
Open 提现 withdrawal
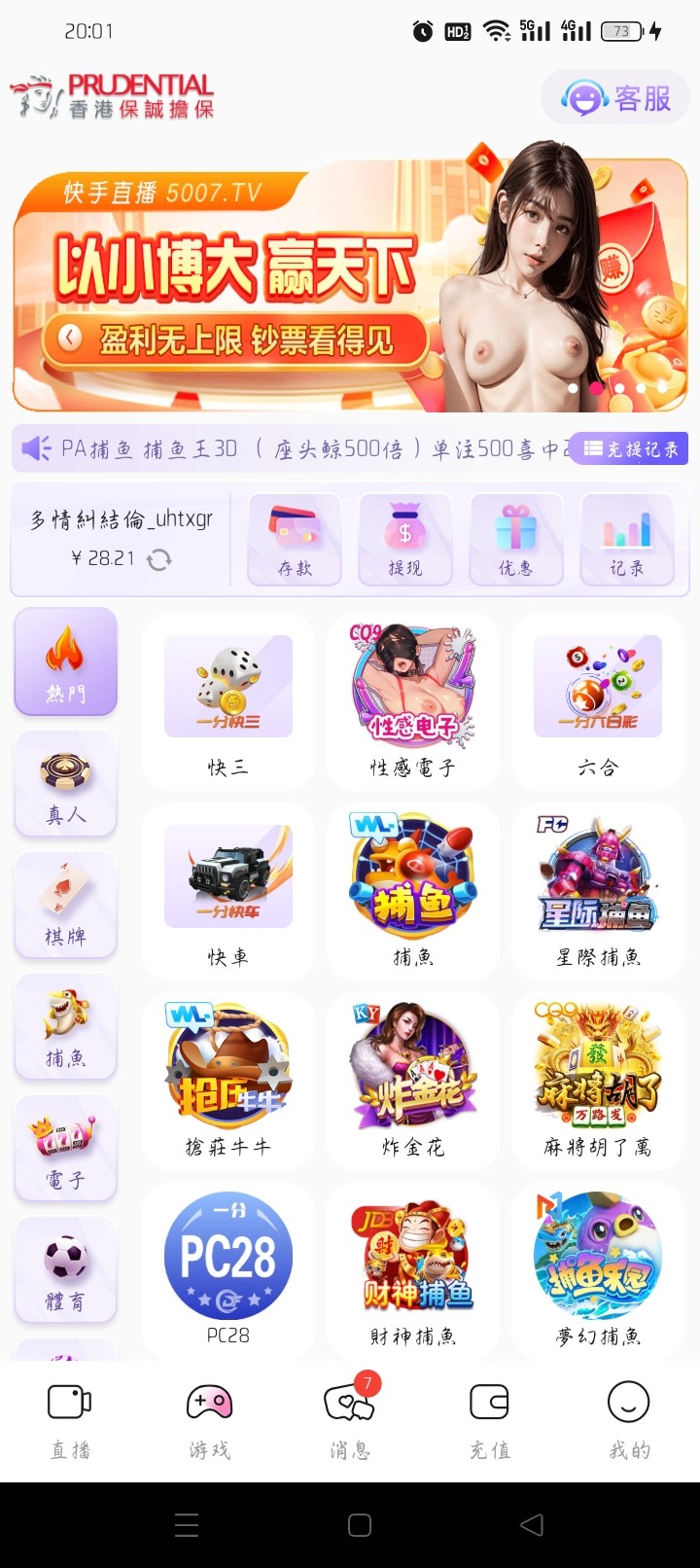click(405, 539)
